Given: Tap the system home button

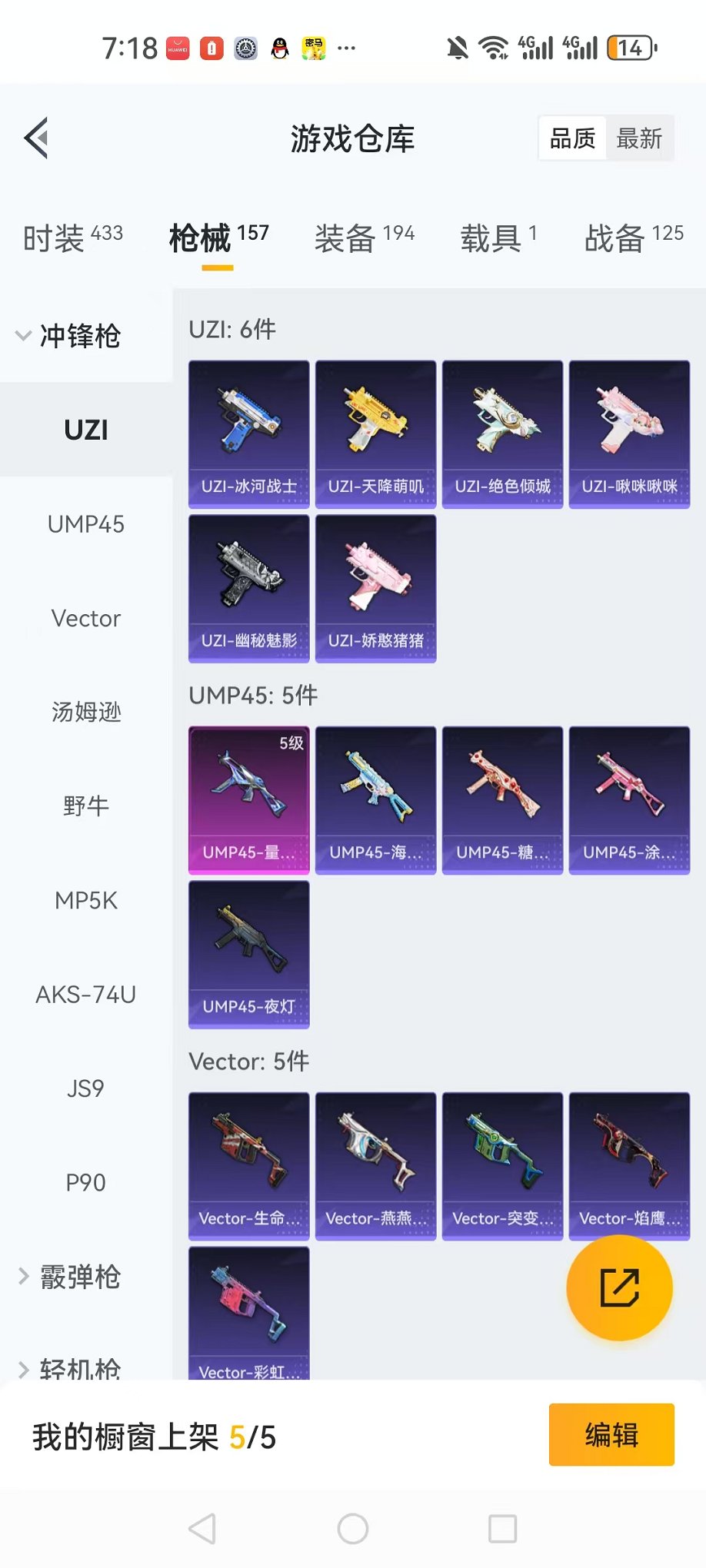Looking at the screenshot, I should click(x=353, y=1529).
